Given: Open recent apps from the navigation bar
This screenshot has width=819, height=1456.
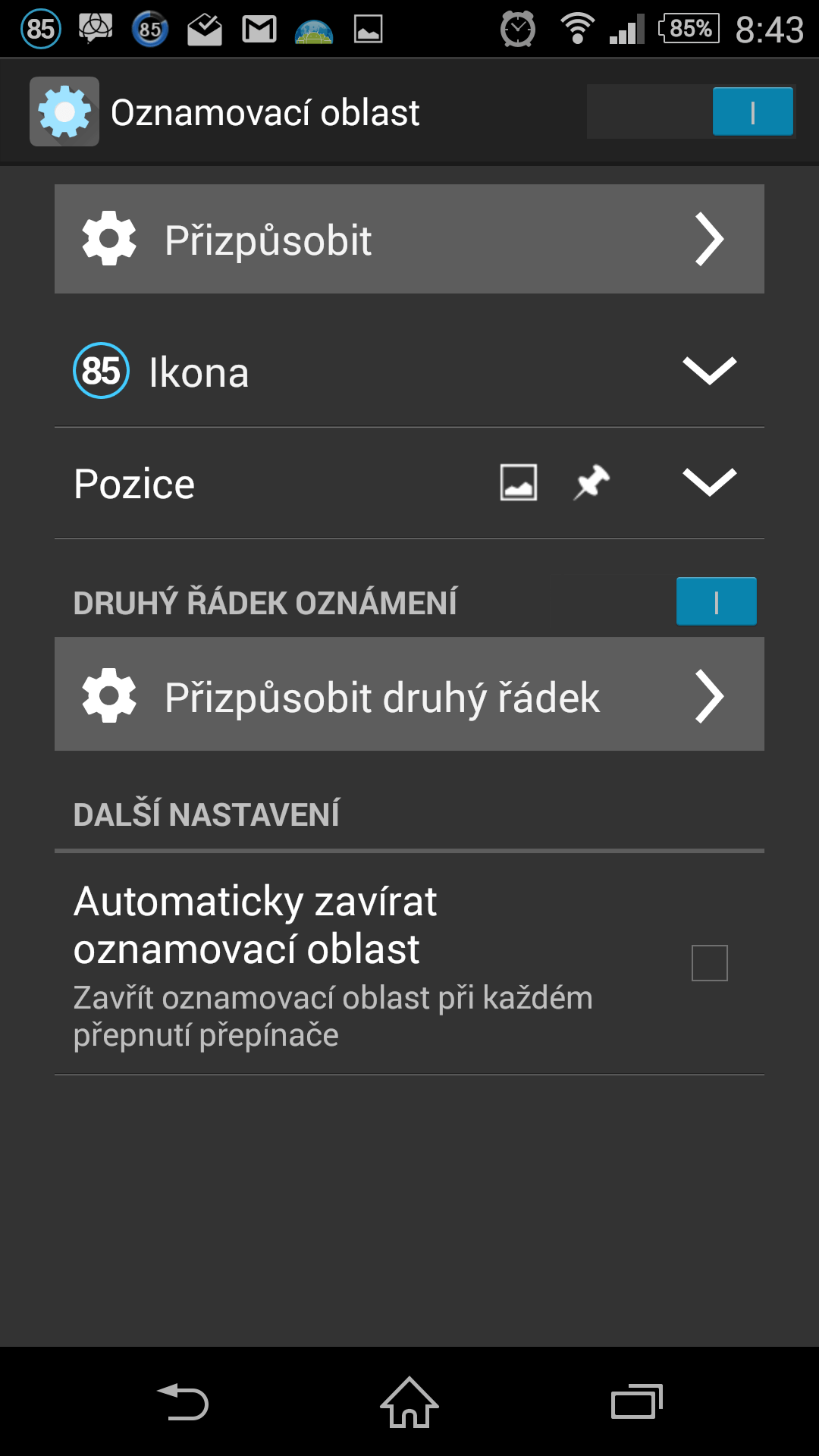Looking at the screenshot, I should [x=637, y=1401].
